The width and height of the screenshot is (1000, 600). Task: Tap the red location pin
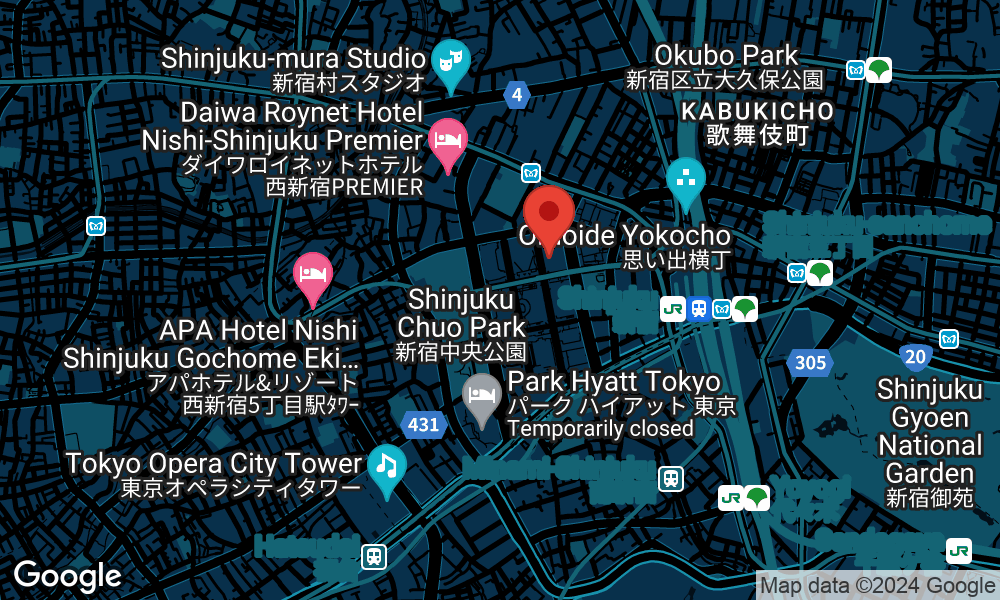[549, 214]
